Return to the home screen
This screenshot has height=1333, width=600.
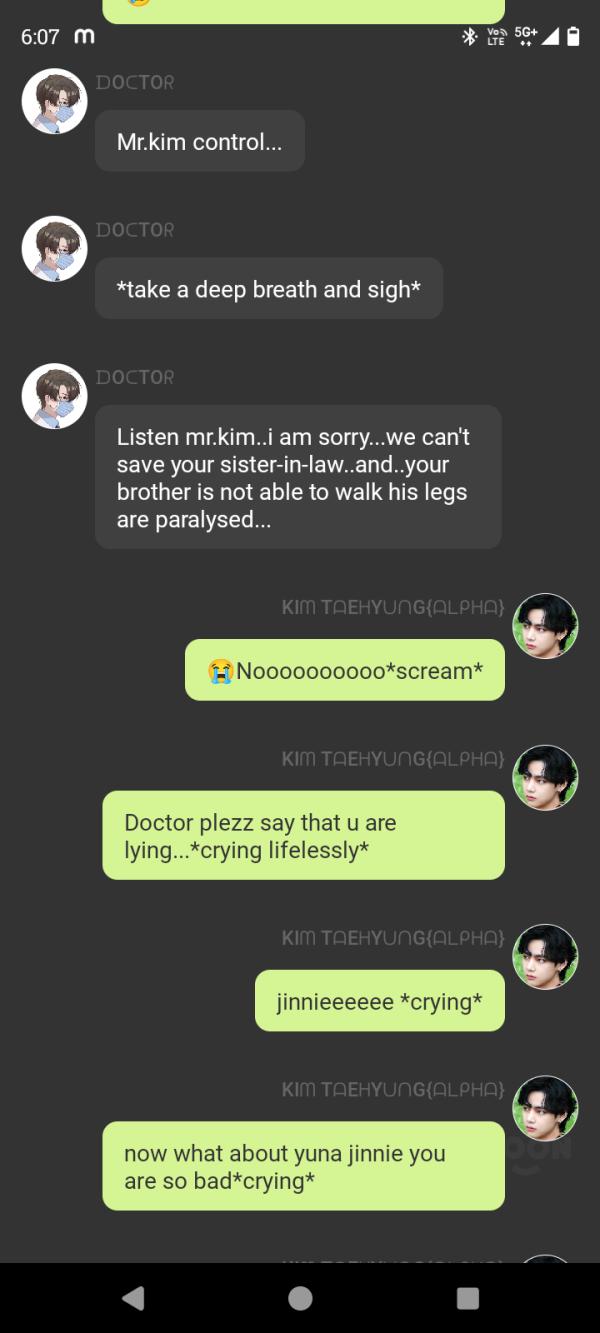pyautogui.click(x=300, y=1297)
